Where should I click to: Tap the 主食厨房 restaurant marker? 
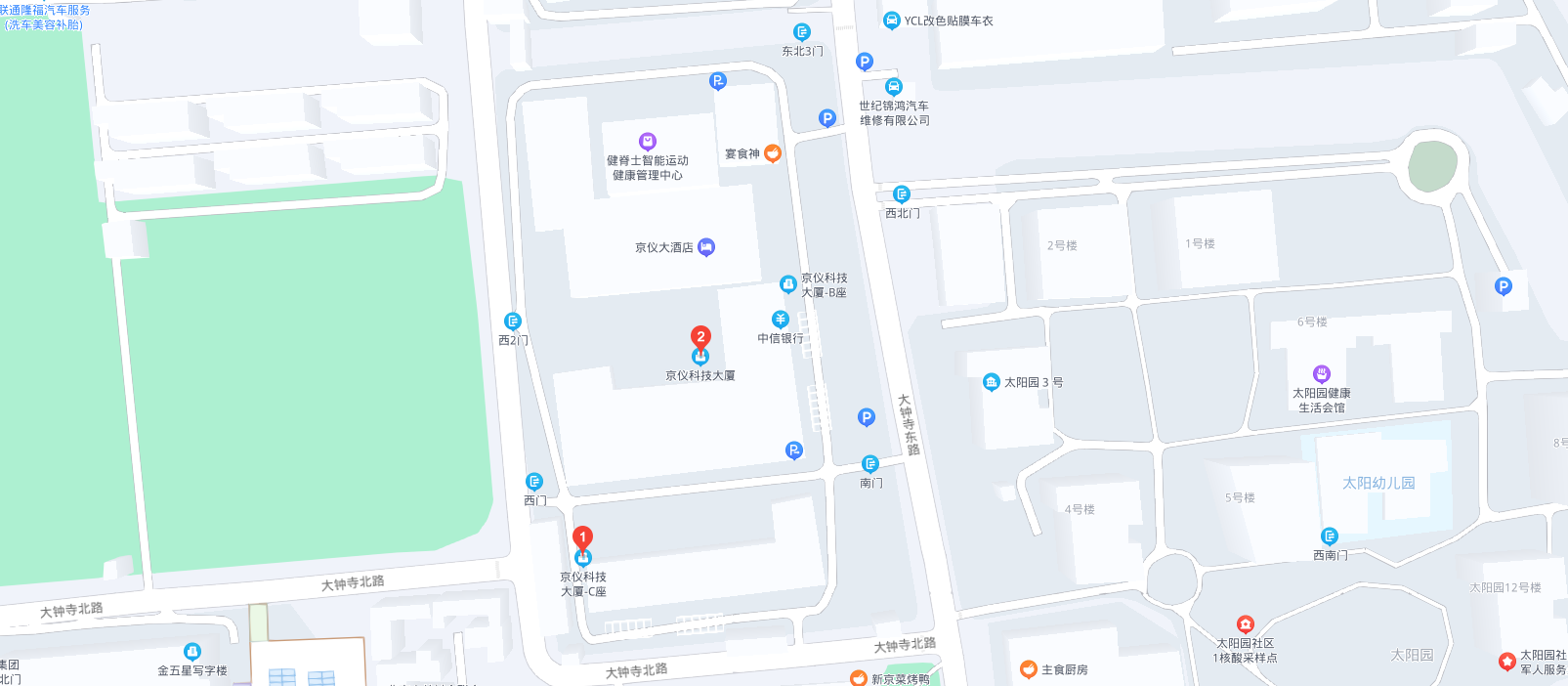(1028, 669)
